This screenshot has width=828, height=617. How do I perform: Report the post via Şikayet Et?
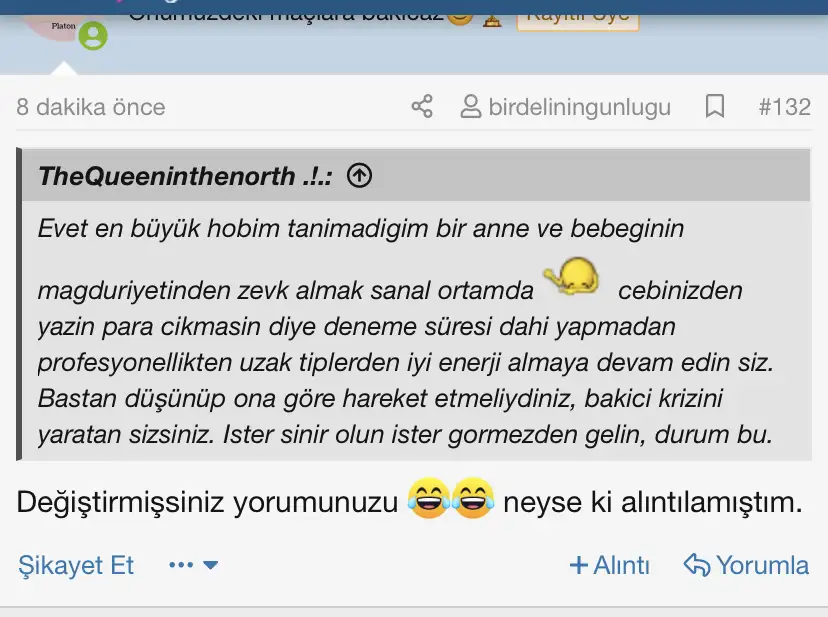[x=76, y=565]
